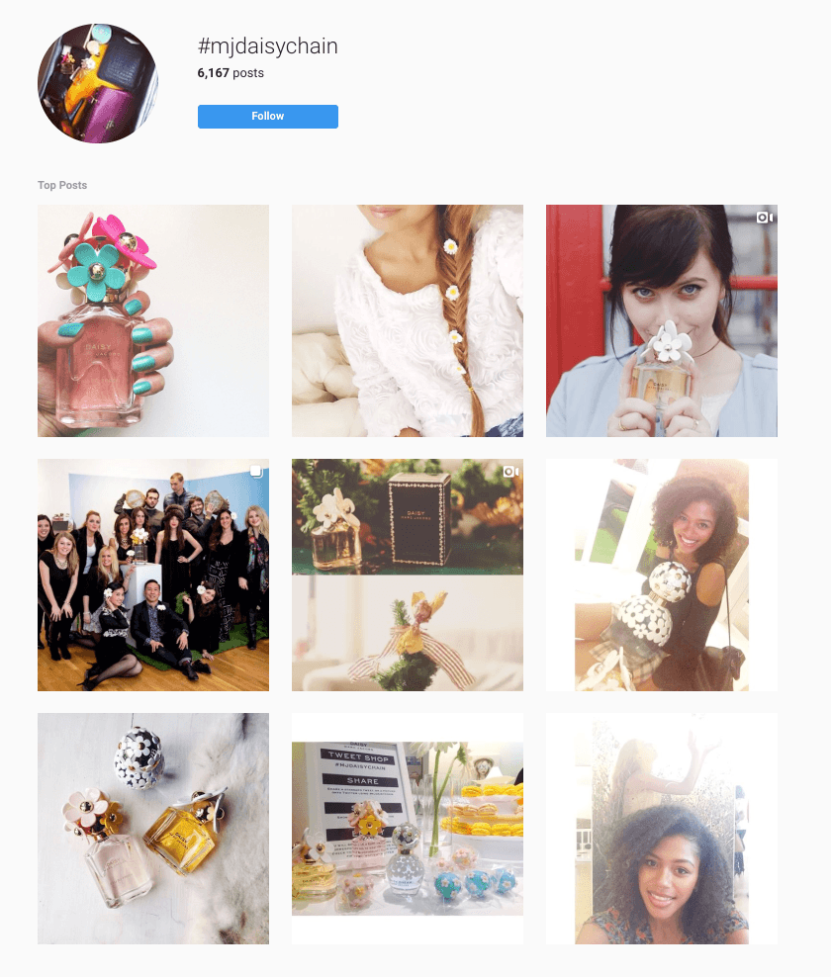
Task: Open post of hand holding pink Daisy perfume
Action: pos(153,321)
